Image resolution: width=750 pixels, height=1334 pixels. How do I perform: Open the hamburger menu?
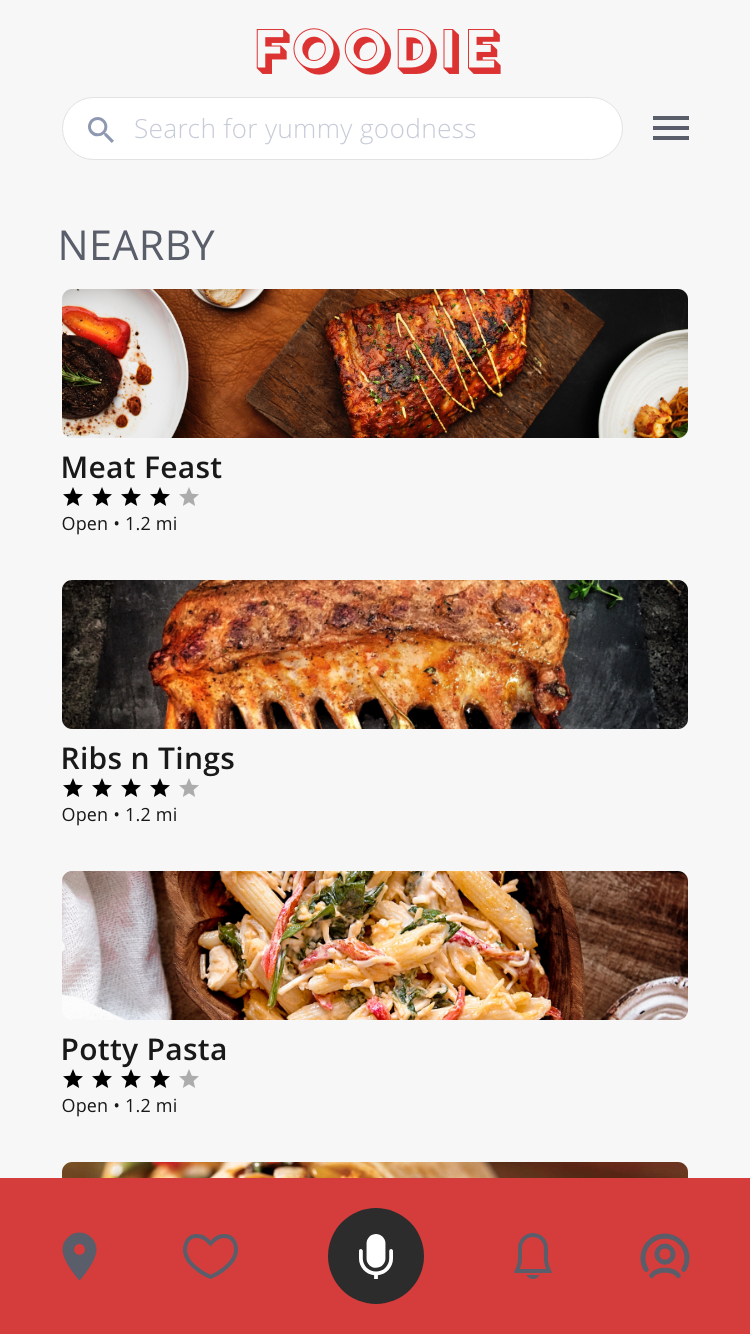(670, 128)
